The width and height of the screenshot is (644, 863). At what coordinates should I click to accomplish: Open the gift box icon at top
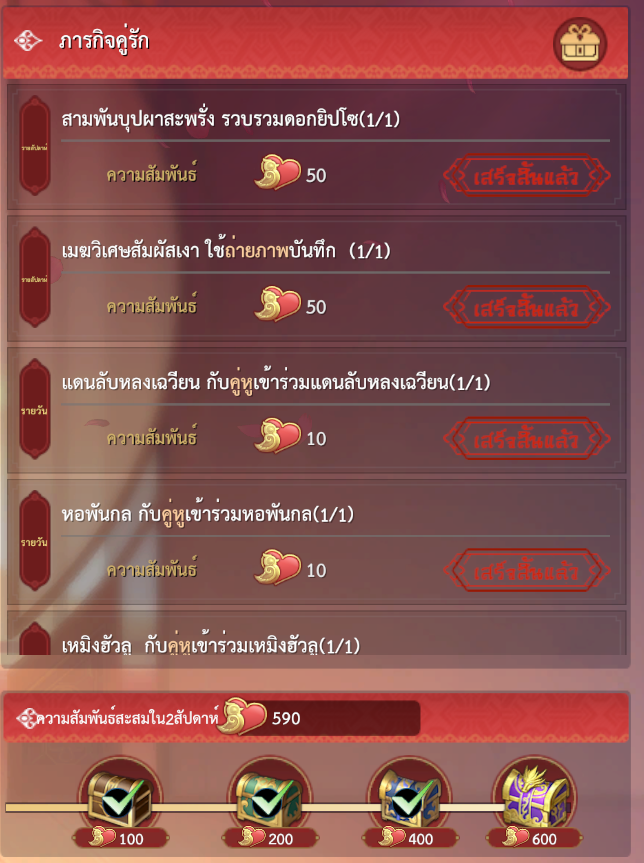[x=580, y=43]
